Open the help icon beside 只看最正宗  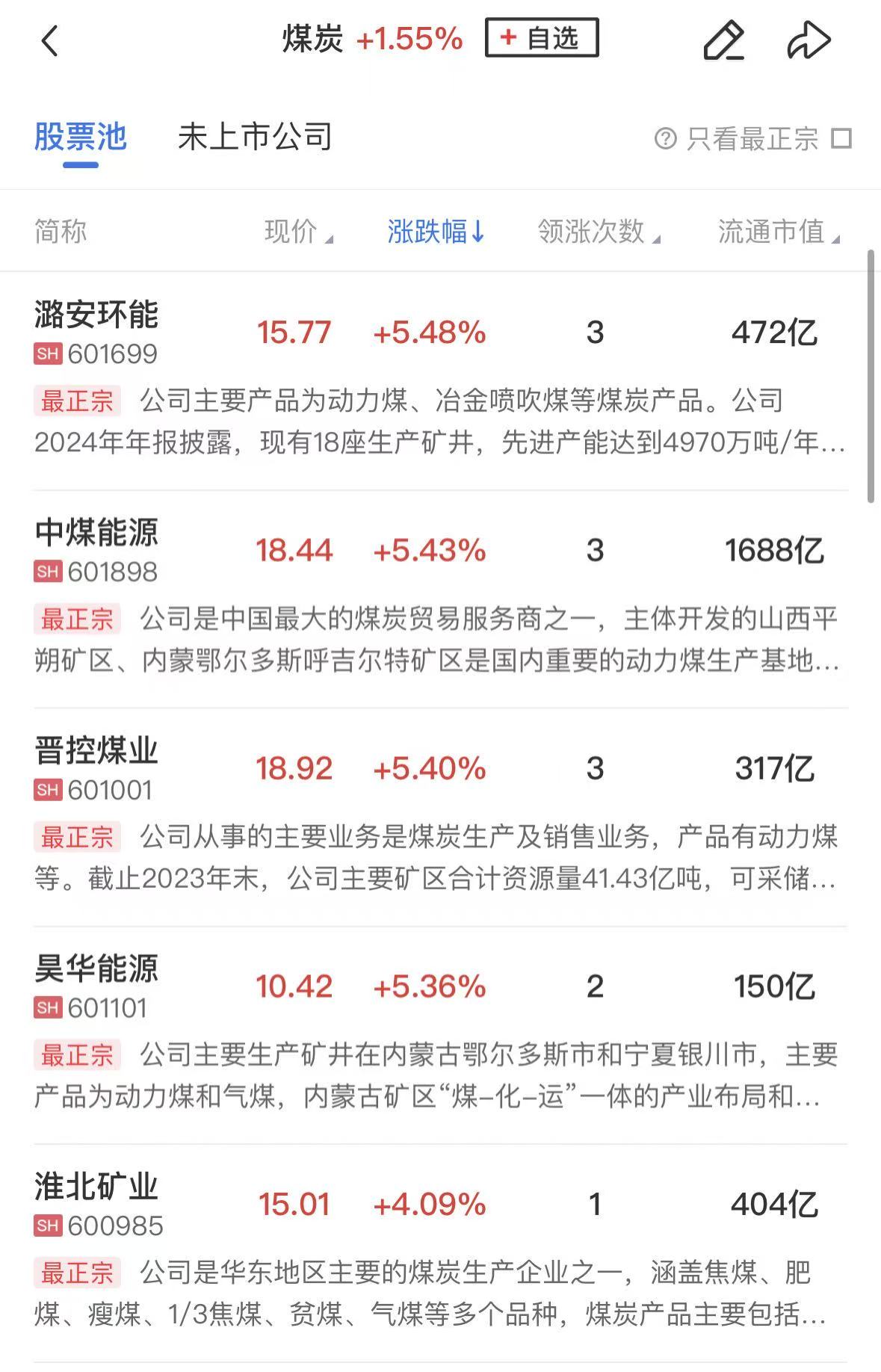coord(665,139)
